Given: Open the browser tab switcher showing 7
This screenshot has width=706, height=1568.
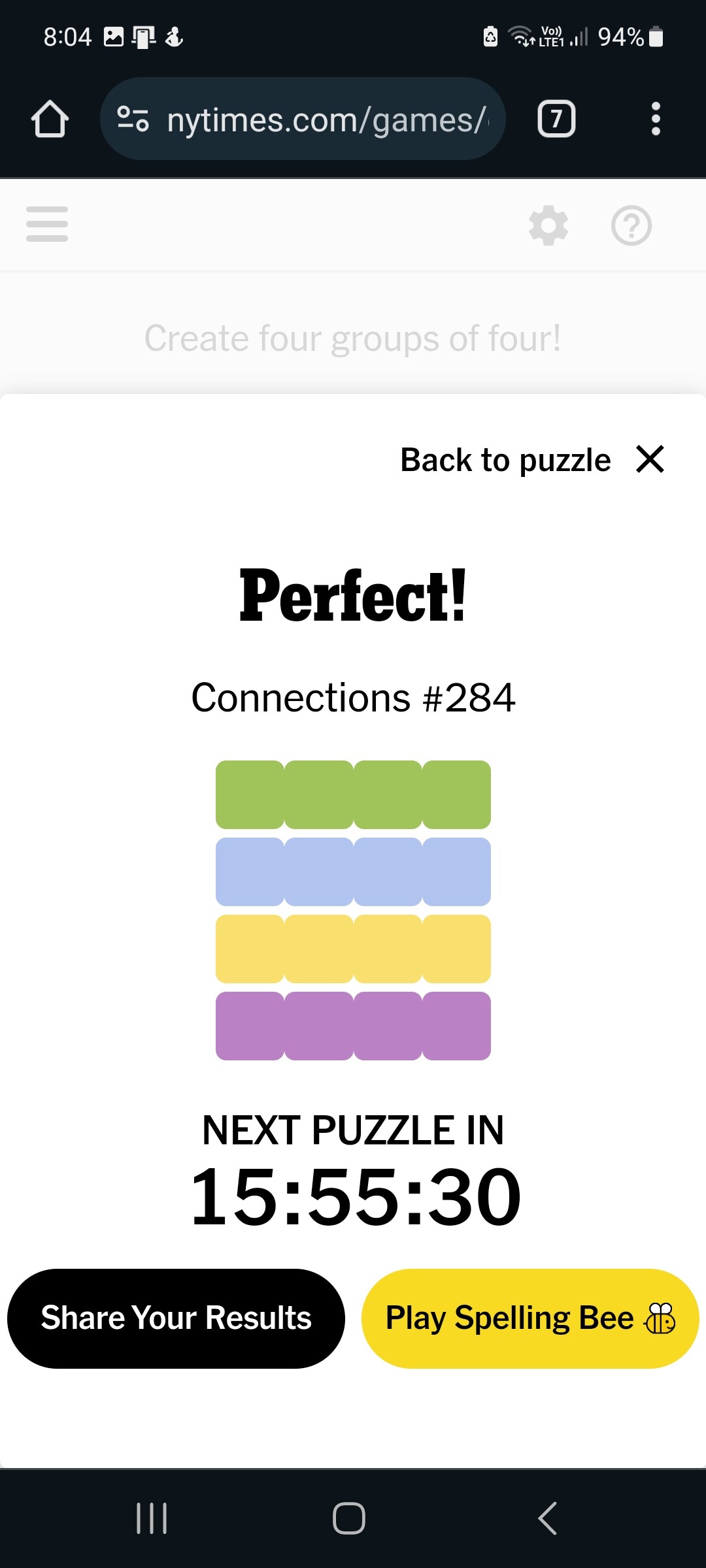Looking at the screenshot, I should (x=556, y=119).
